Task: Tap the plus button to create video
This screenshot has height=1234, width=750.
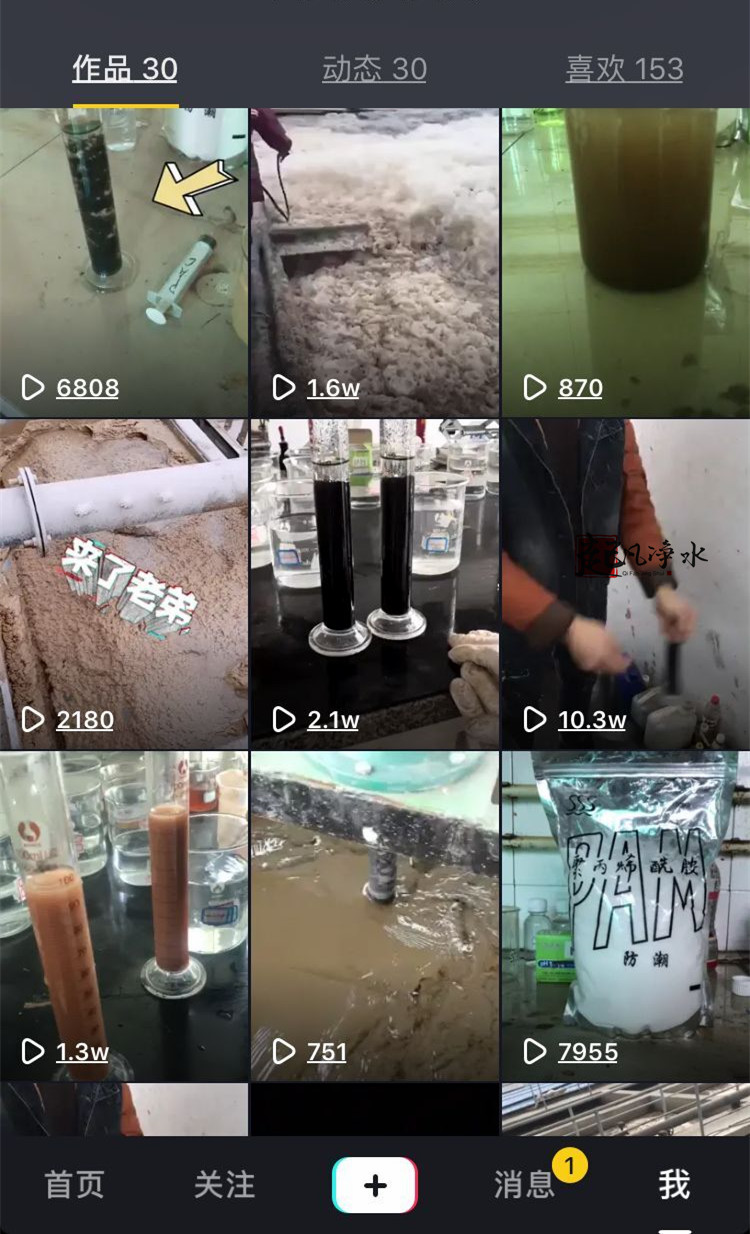Action: 375,1185
